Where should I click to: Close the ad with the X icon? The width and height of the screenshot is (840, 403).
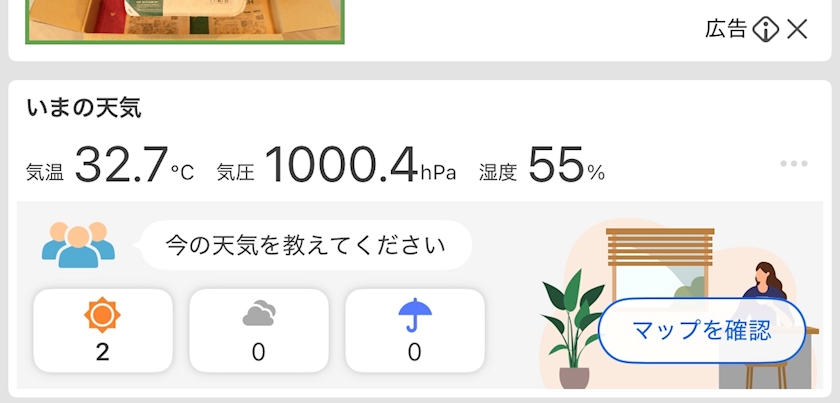(797, 29)
